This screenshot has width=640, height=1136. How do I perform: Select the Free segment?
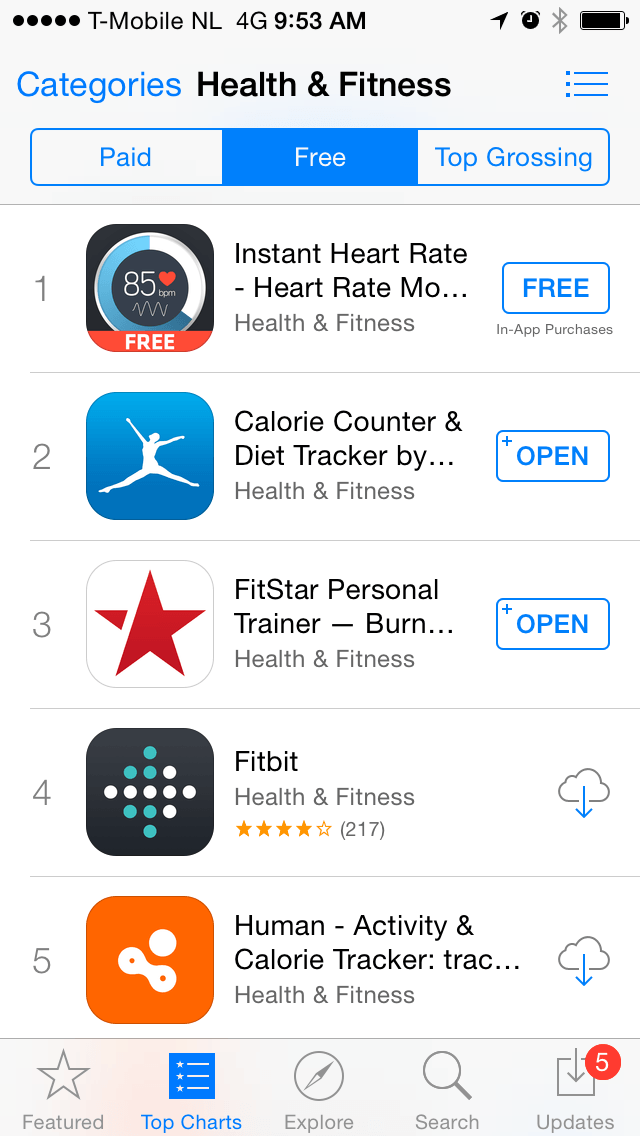point(320,157)
